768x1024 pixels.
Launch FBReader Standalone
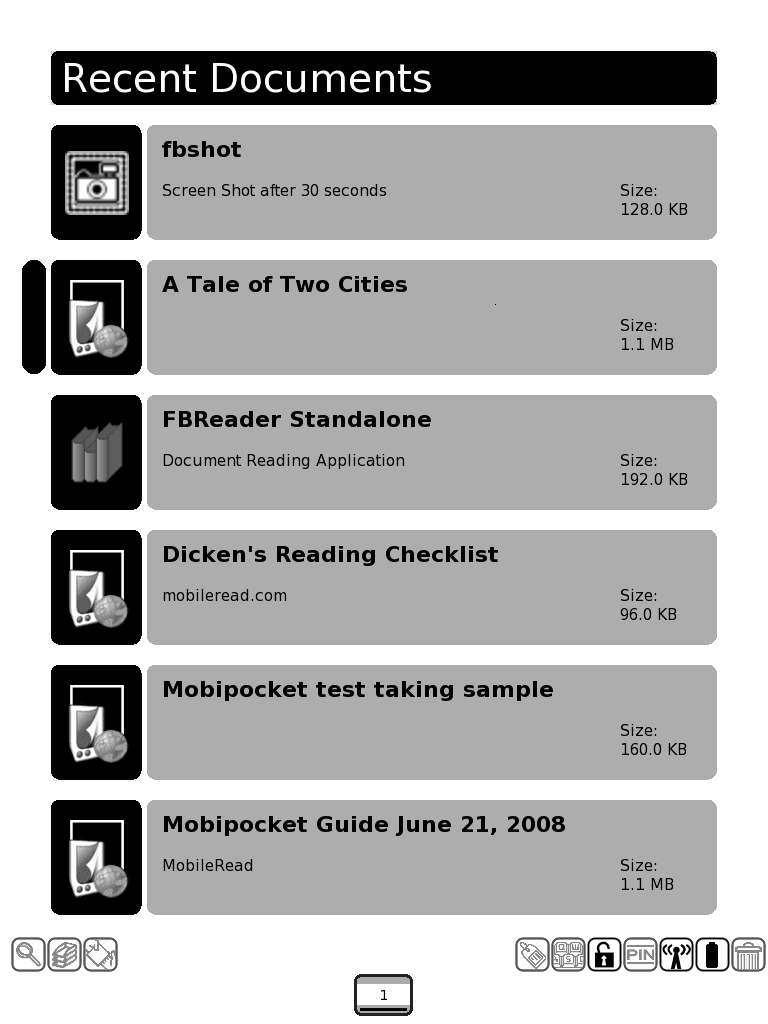click(x=431, y=452)
